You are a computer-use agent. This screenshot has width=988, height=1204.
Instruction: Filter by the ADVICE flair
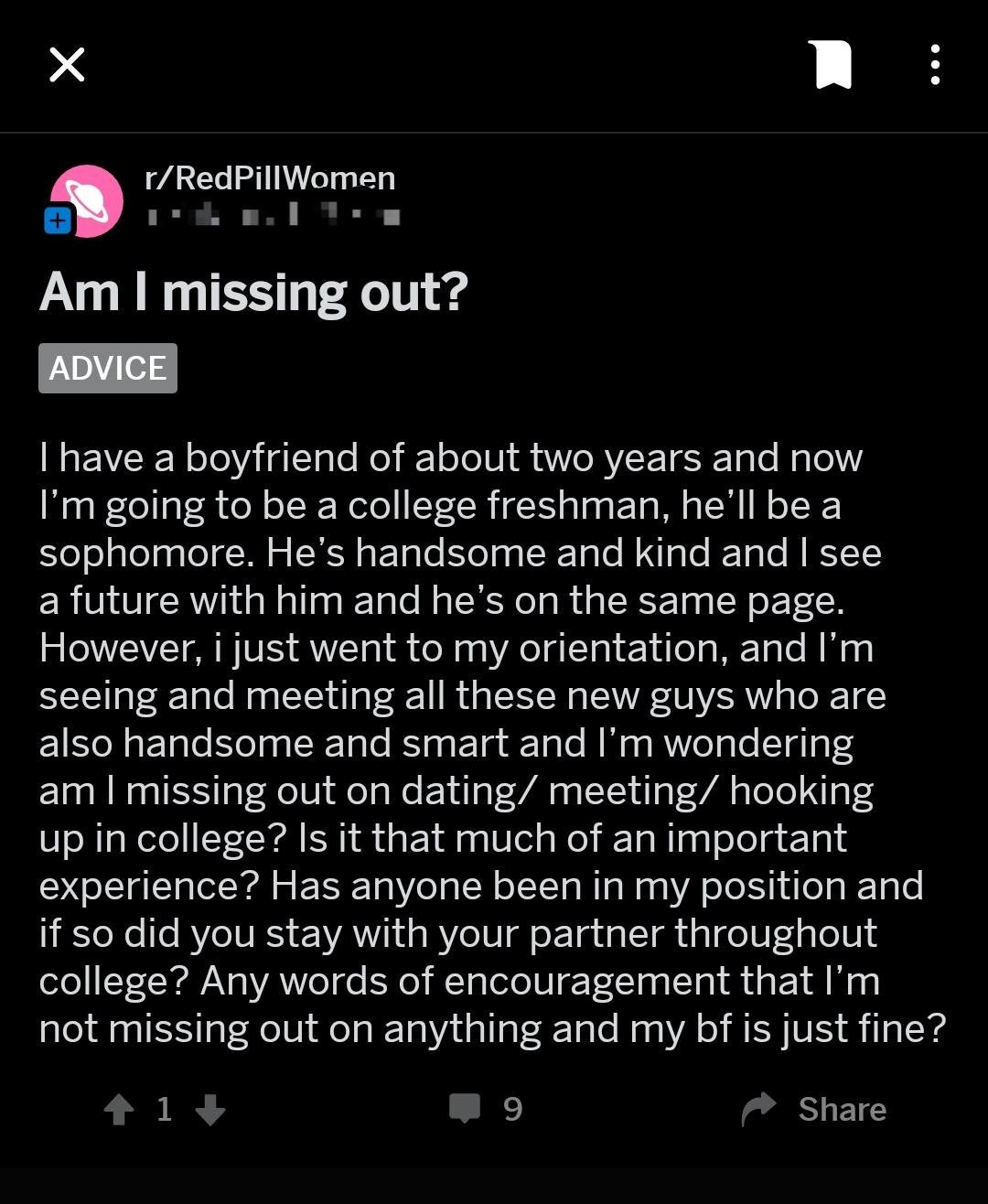pyautogui.click(x=108, y=368)
